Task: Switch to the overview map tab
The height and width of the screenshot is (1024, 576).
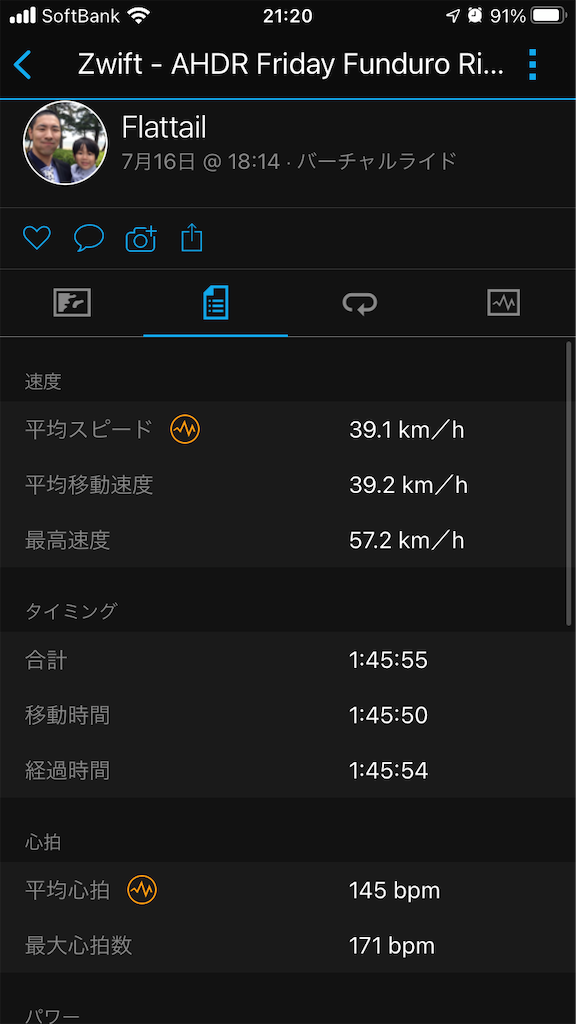Action: (x=72, y=303)
